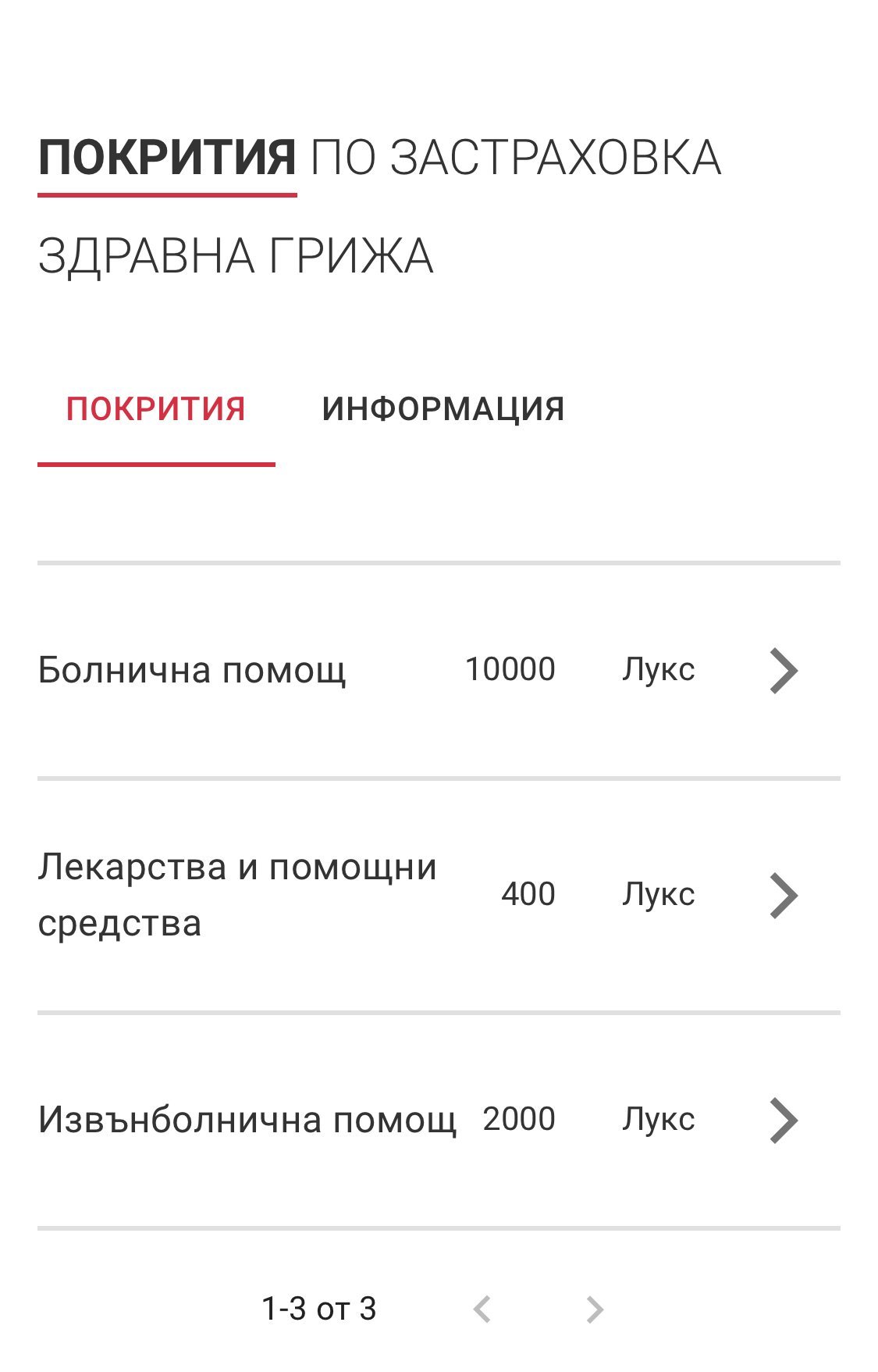This screenshot has width=878, height=1372.
Task: Go to the next page of results
Action: click(x=595, y=1310)
